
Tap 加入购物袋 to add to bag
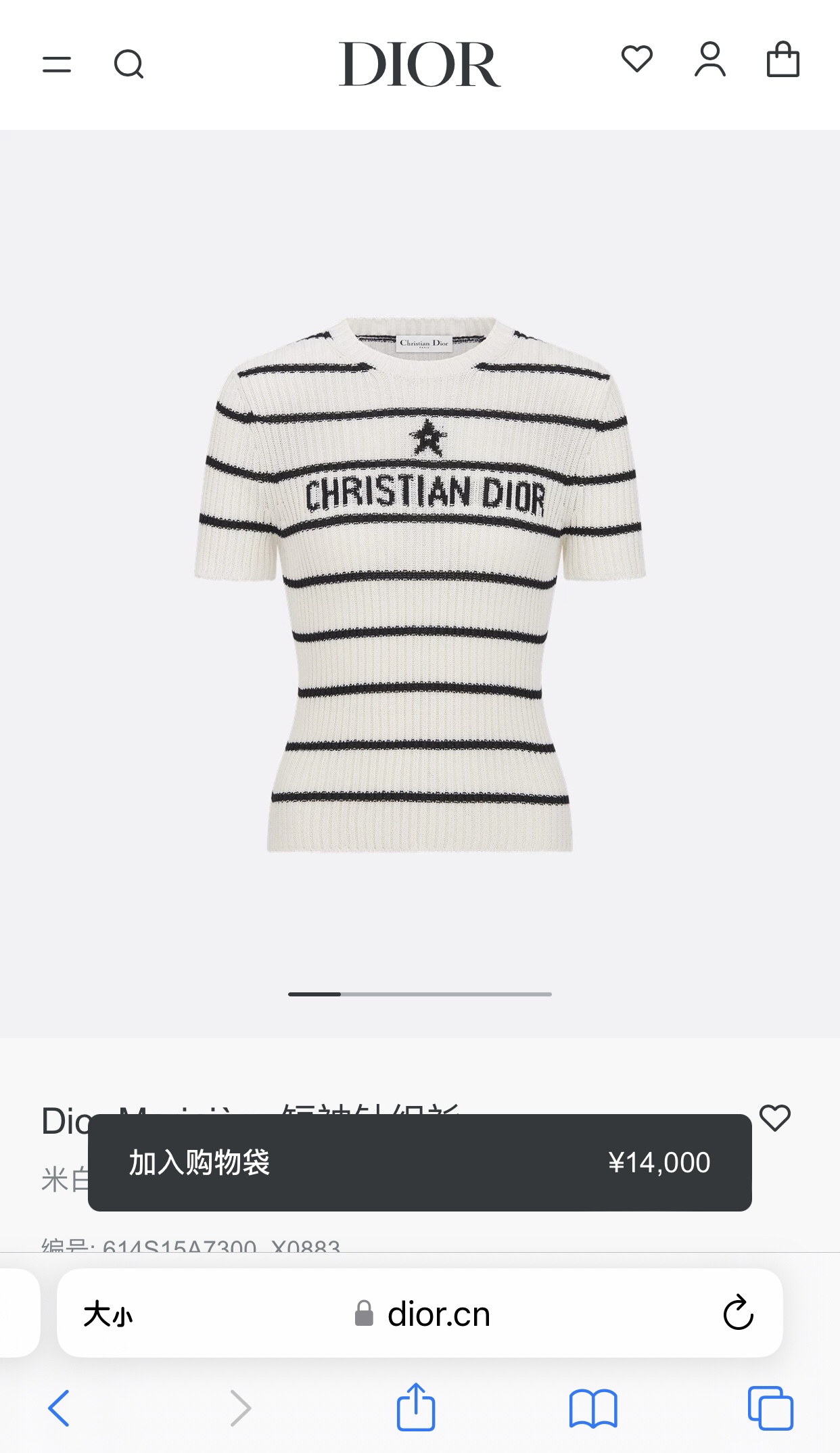[419, 1162]
